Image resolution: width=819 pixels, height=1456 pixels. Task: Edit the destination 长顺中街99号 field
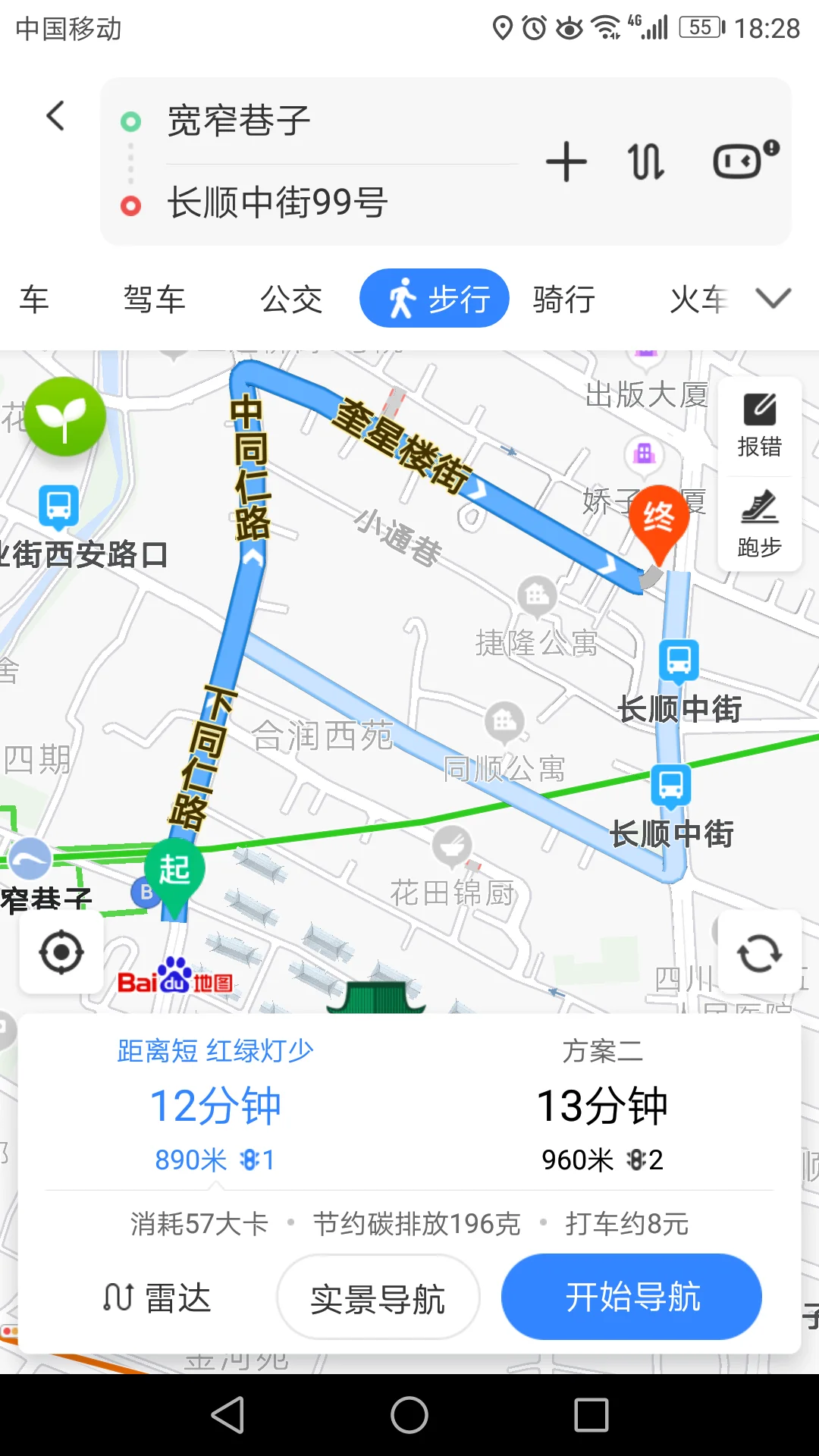point(277,201)
